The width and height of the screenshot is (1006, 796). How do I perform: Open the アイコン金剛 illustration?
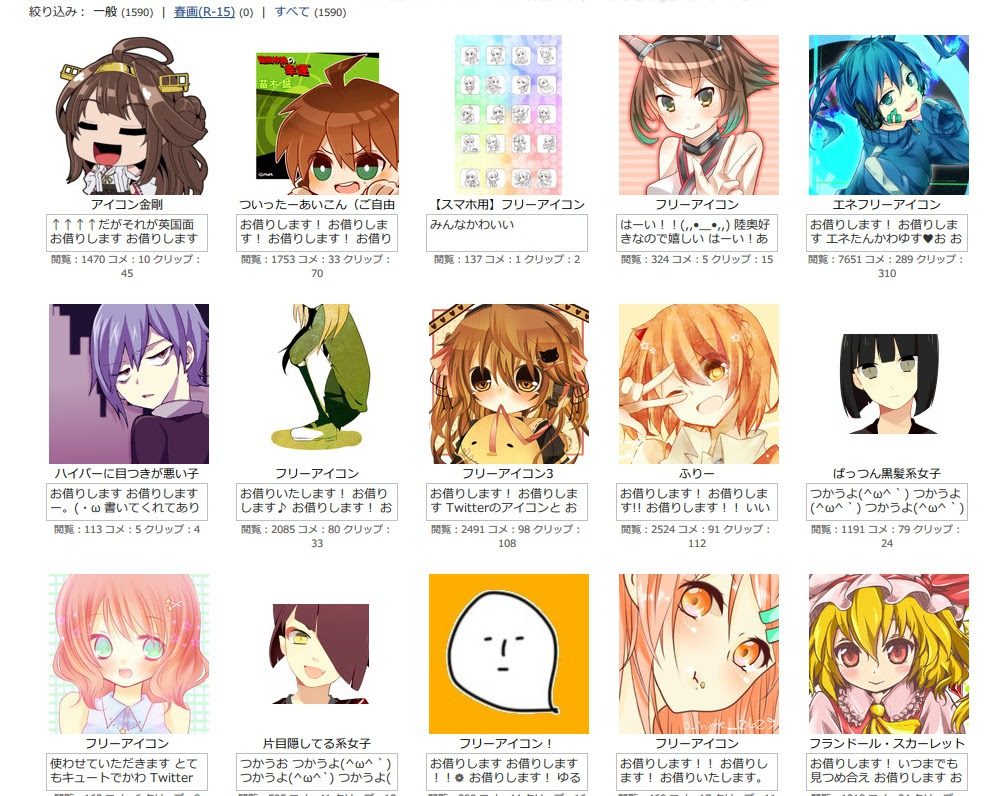128,115
